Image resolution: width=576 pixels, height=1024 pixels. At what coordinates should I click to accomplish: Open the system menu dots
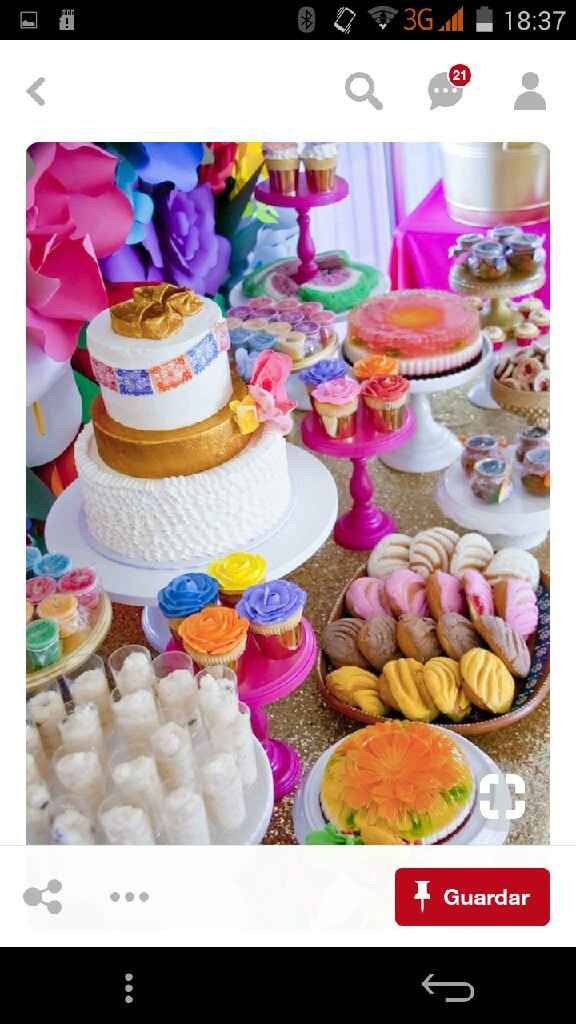pos(129,988)
